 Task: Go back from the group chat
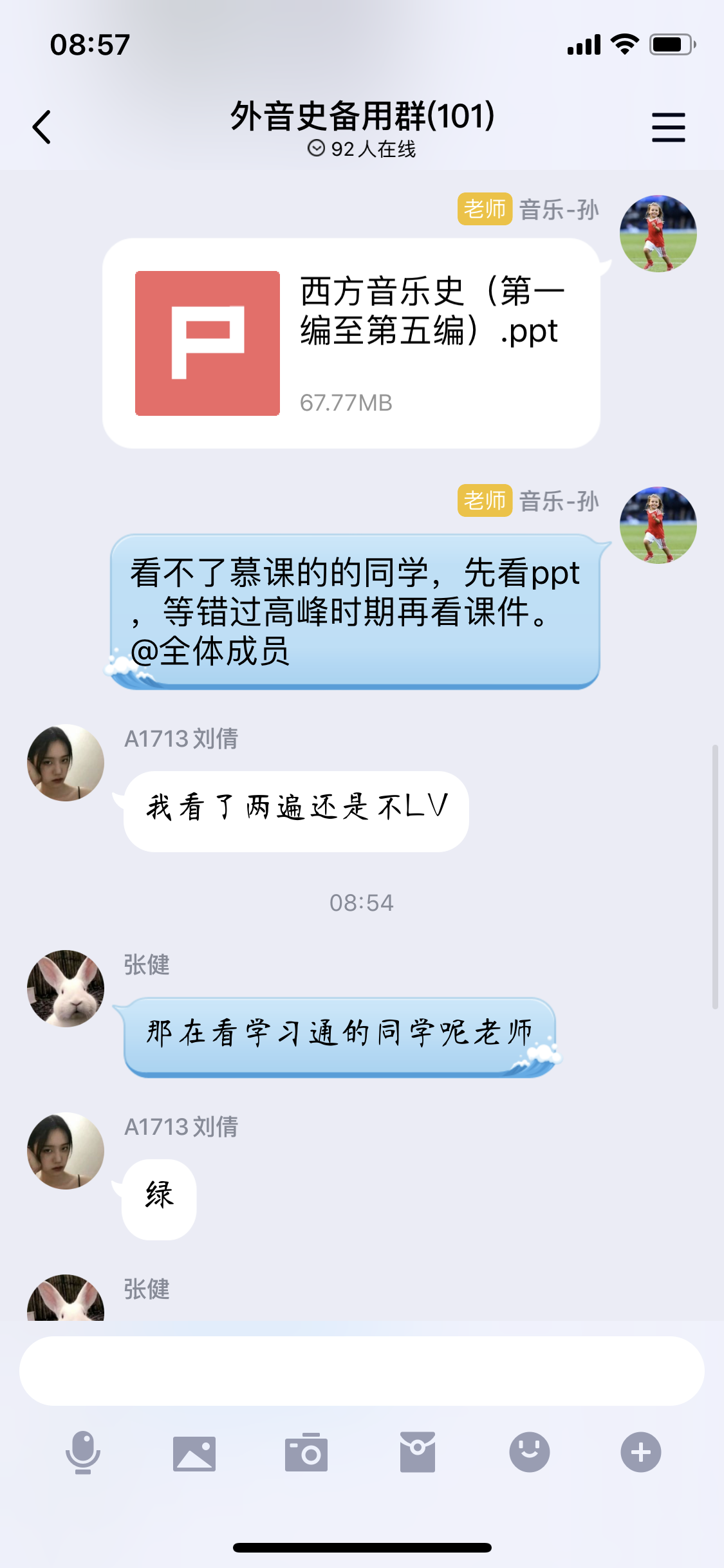[x=42, y=127]
